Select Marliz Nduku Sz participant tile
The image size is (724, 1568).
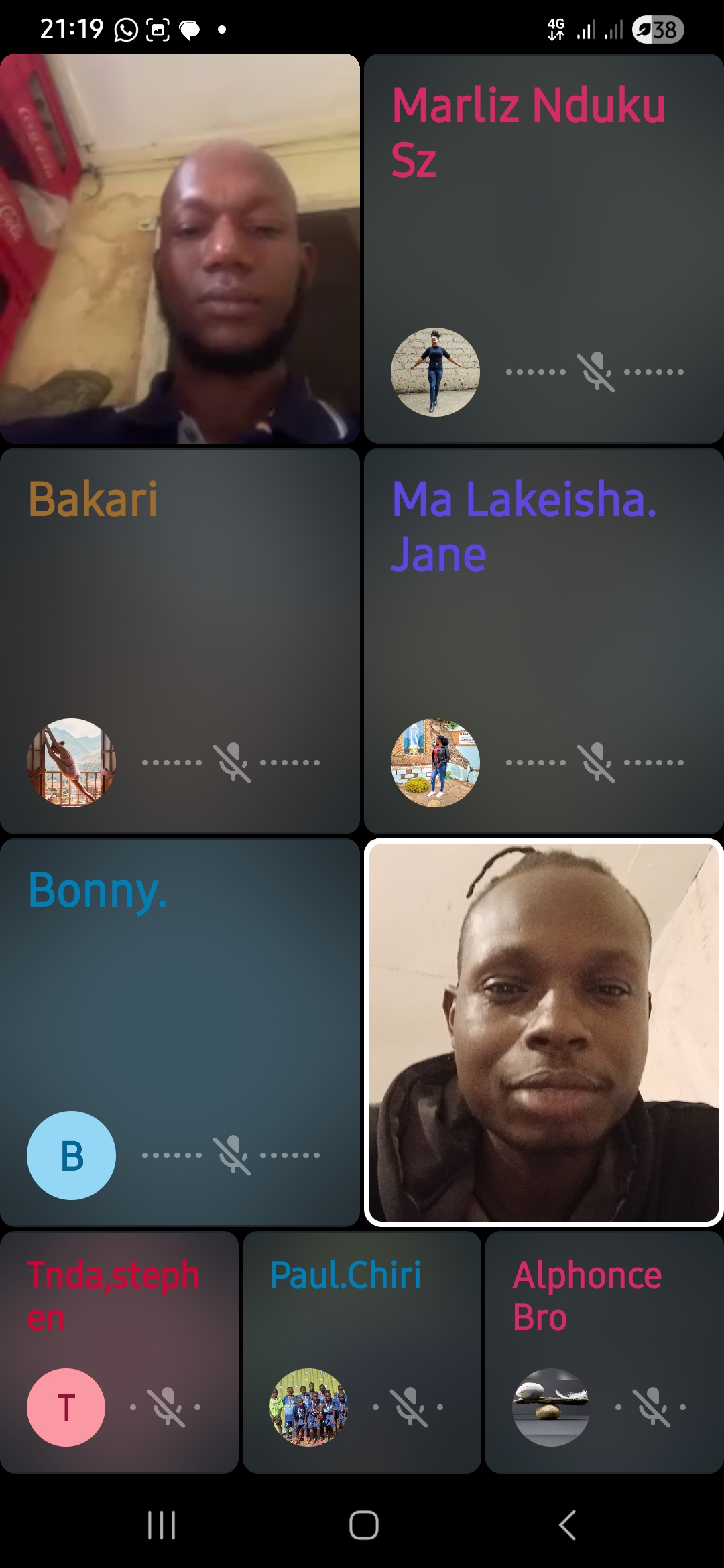point(543,248)
